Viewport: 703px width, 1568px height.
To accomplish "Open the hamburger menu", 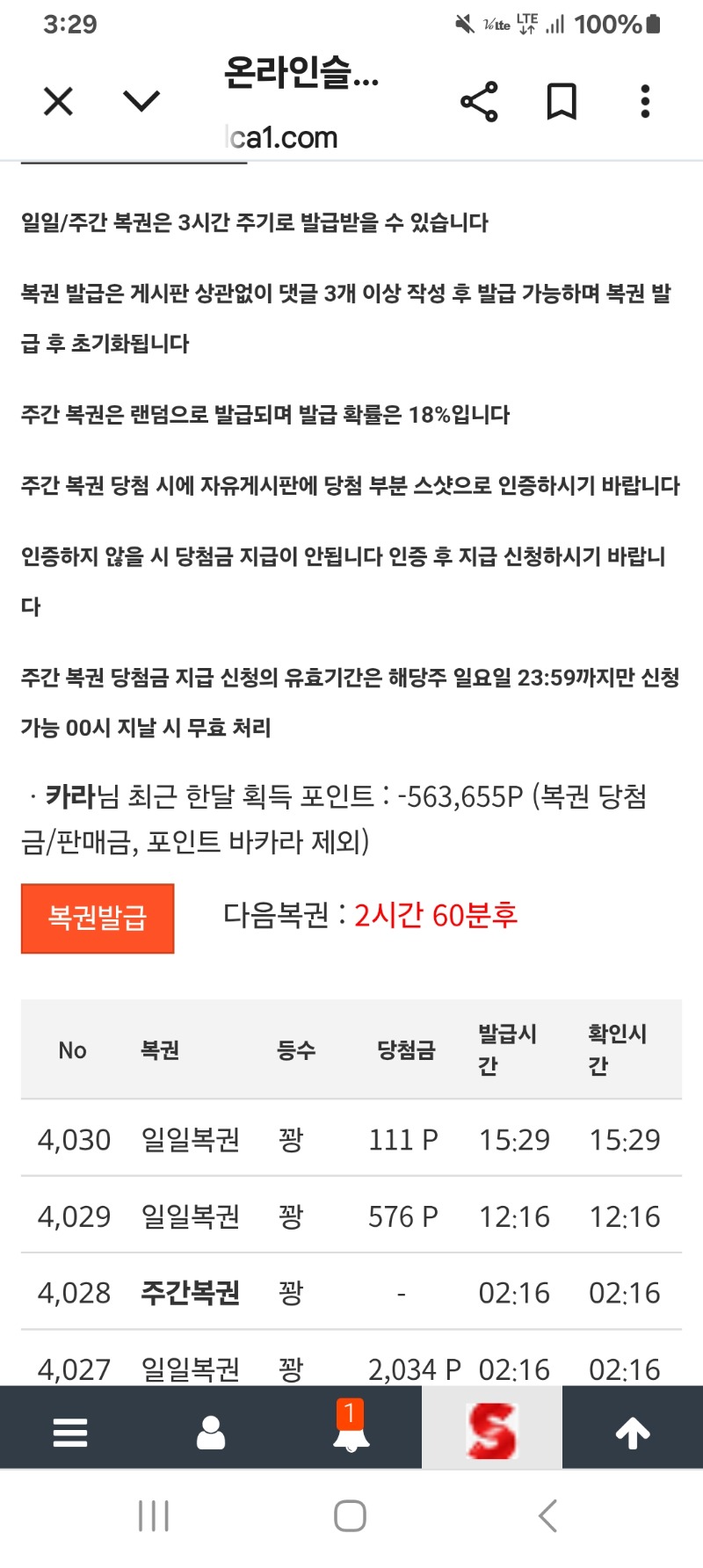I will click(70, 1432).
